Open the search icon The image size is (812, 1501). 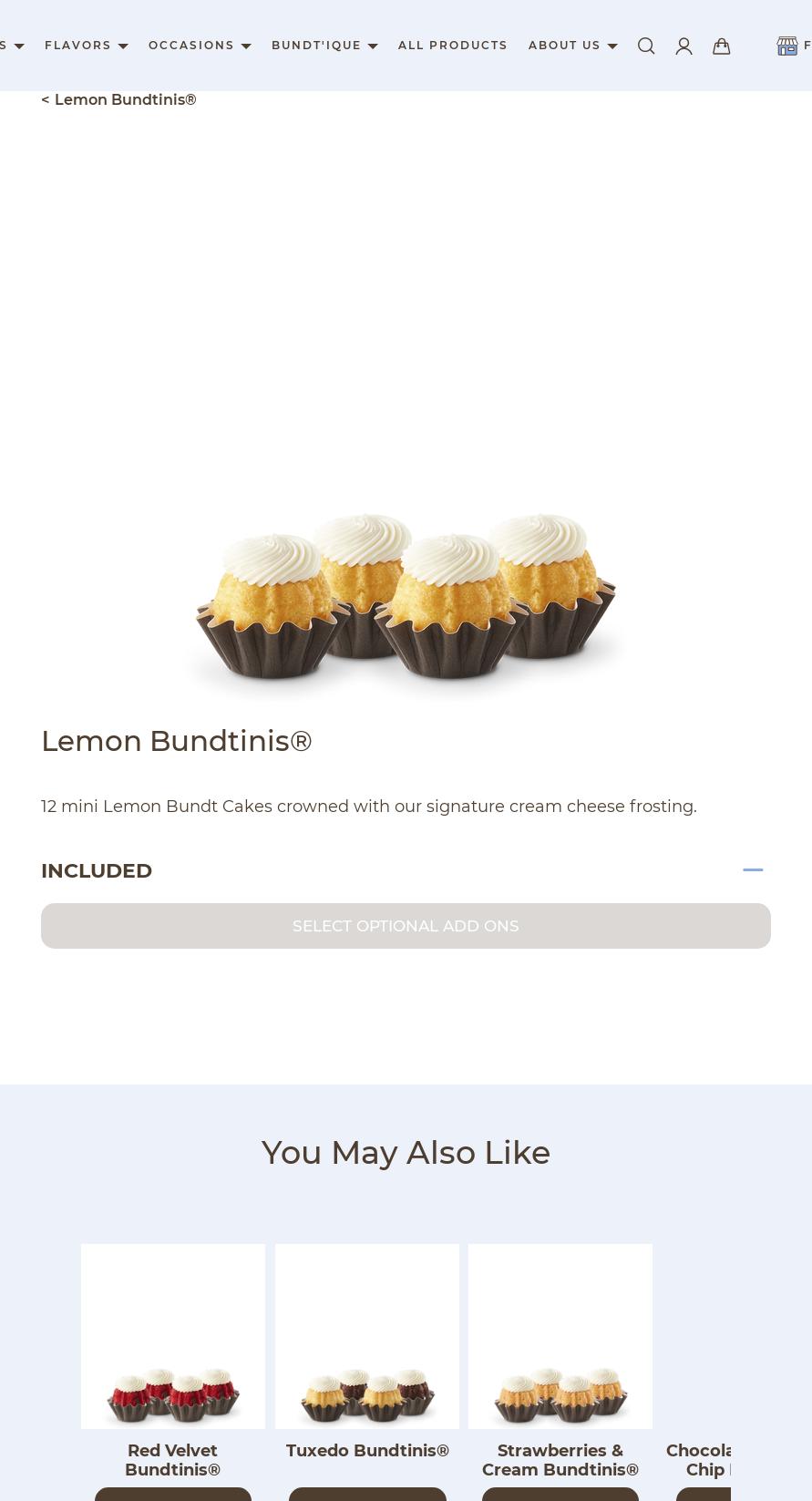646,46
